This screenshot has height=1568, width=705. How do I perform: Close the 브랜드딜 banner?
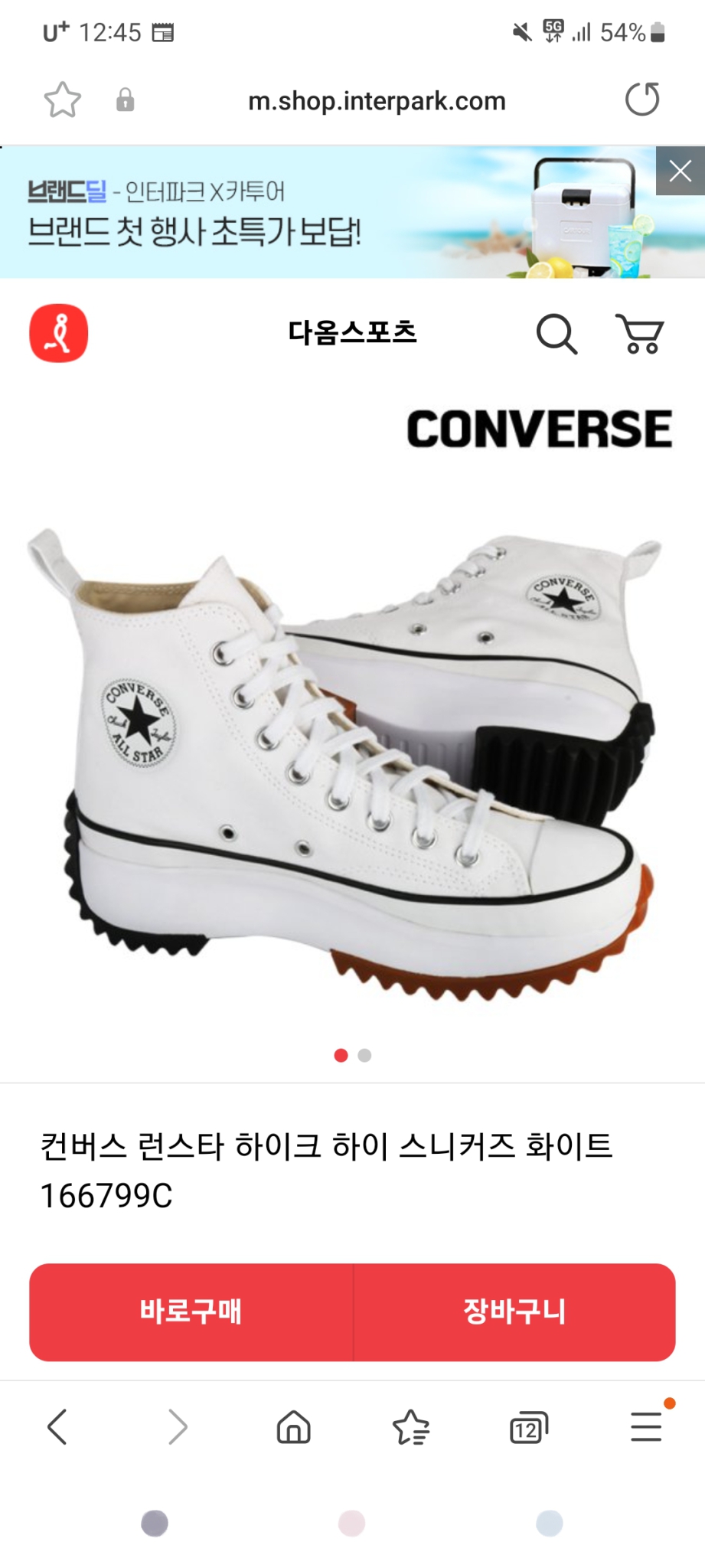(x=680, y=171)
